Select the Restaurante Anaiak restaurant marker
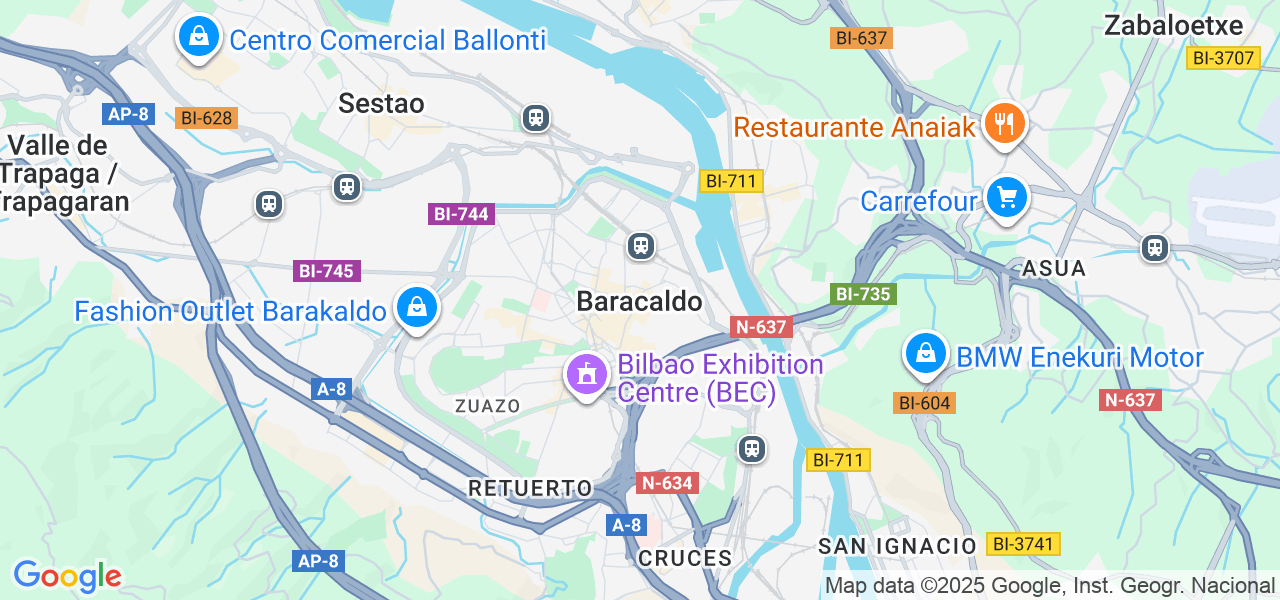Image resolution: width=1280 pixels, height=600 pixels. tap(1005, 125)
